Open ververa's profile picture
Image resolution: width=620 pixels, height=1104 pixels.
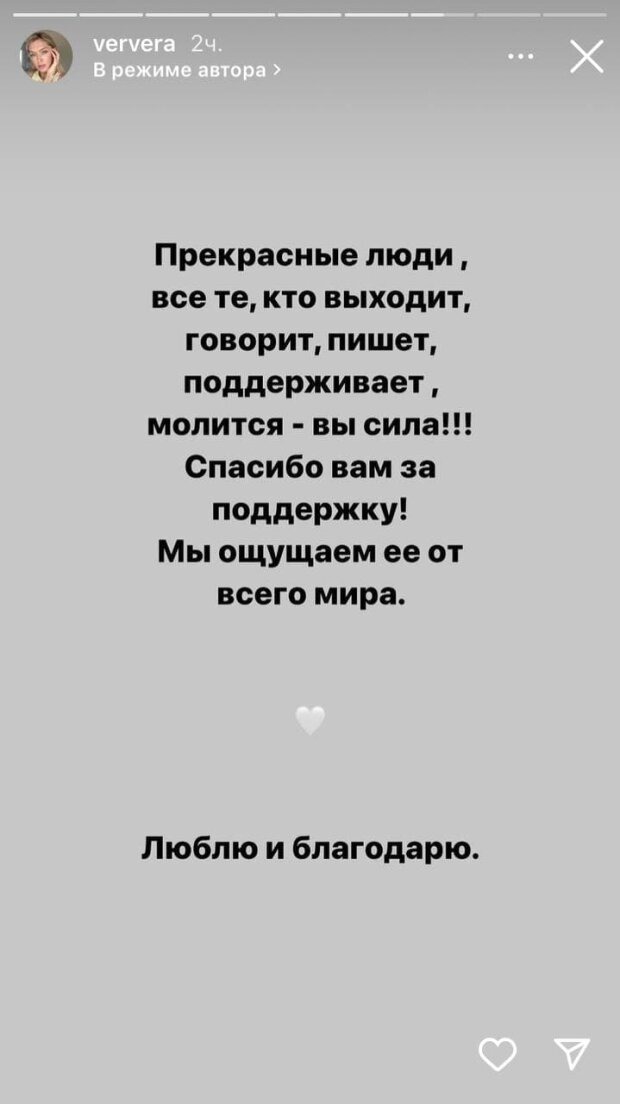tap(46, 56)
